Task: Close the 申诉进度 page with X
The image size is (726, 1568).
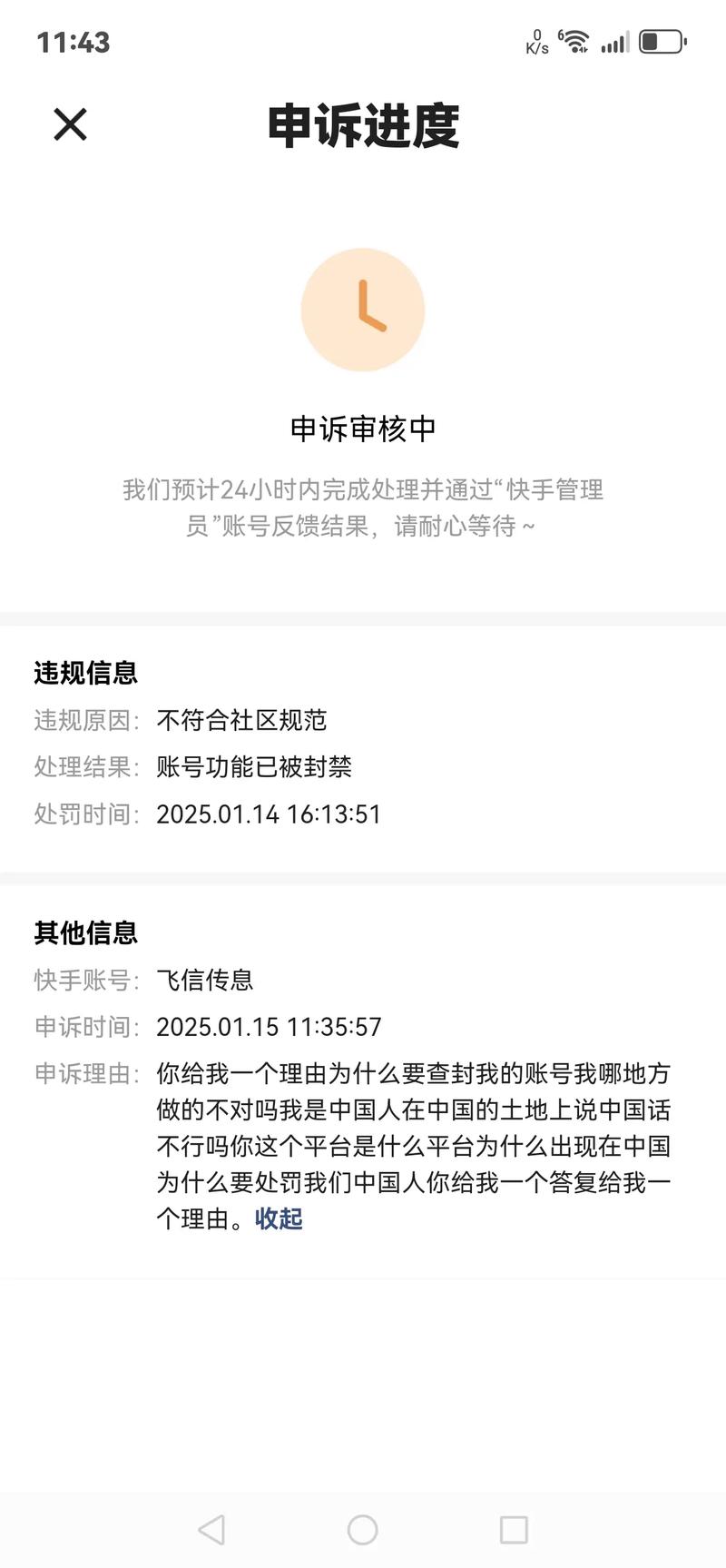Action: 70,124
